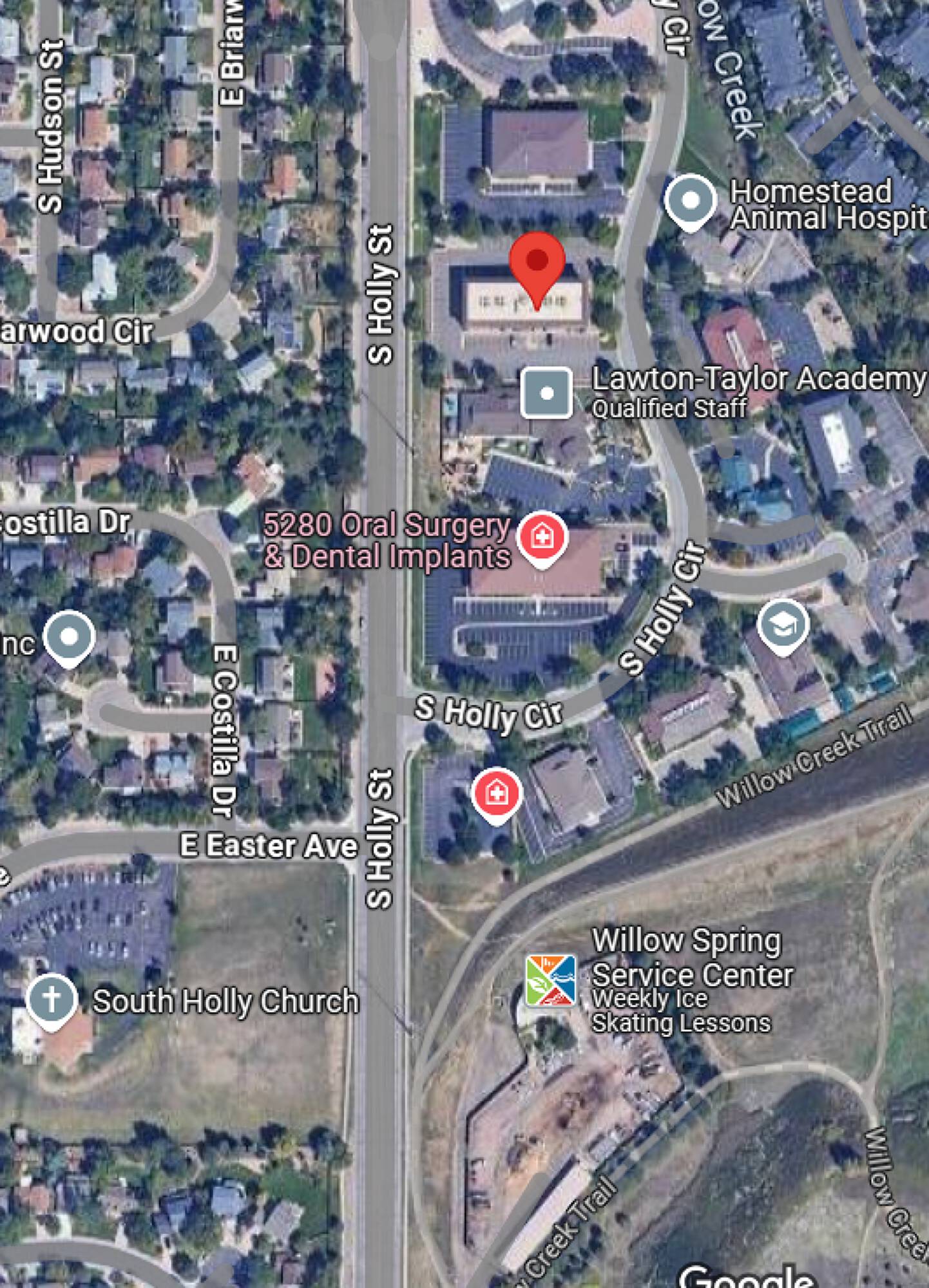The height and width of the screenshot is (1288, 929).
Task: View Willow Spring Service Center details
Action: (x=550, y=981)
